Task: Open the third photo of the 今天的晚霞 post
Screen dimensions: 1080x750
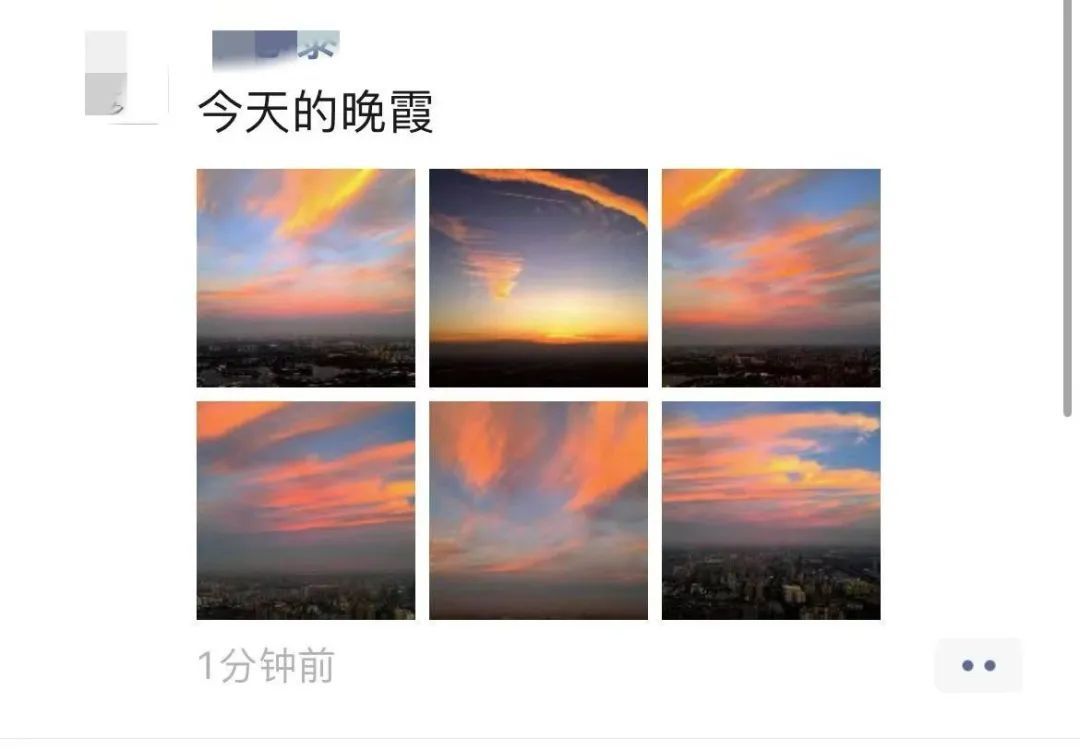Action: (x=771, y=278)
